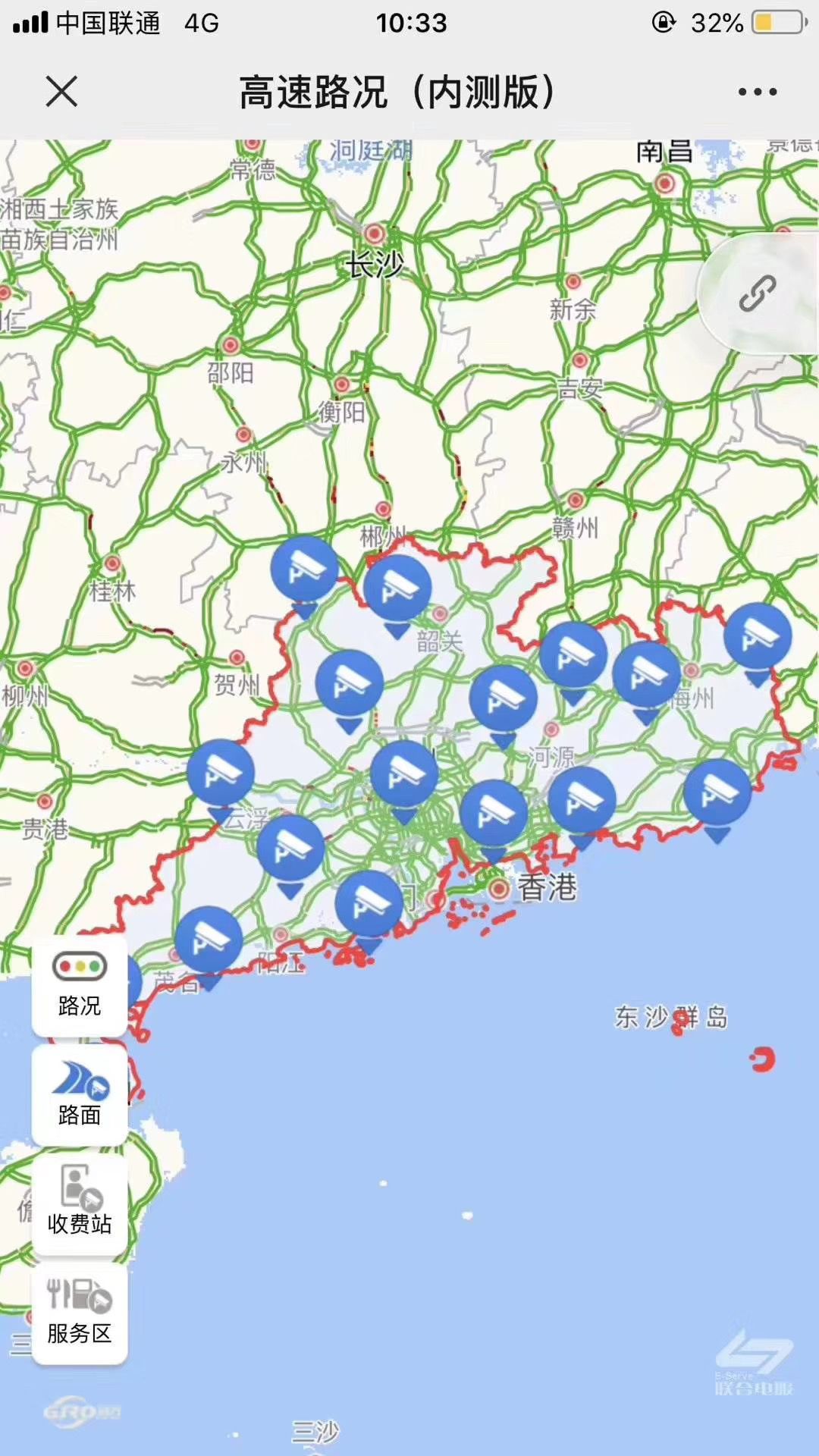This screenshot has width=819, height=1456.
Task: Show 服务区 service areas on map
Action: 80,1313
